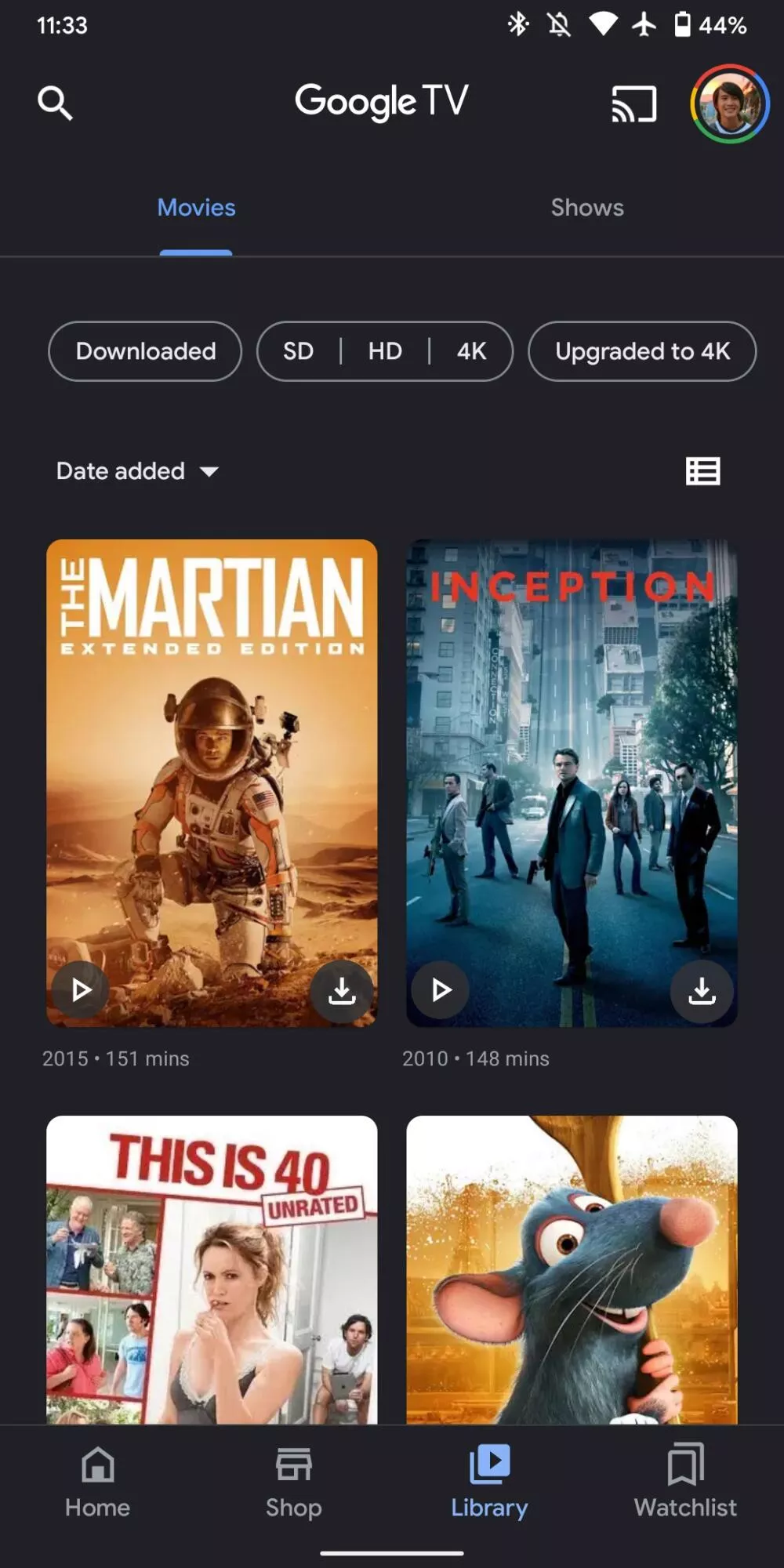Open the This Is 40 movie poster
The height and width of the screenshot is (1568, 784).
pos(212,1269)
